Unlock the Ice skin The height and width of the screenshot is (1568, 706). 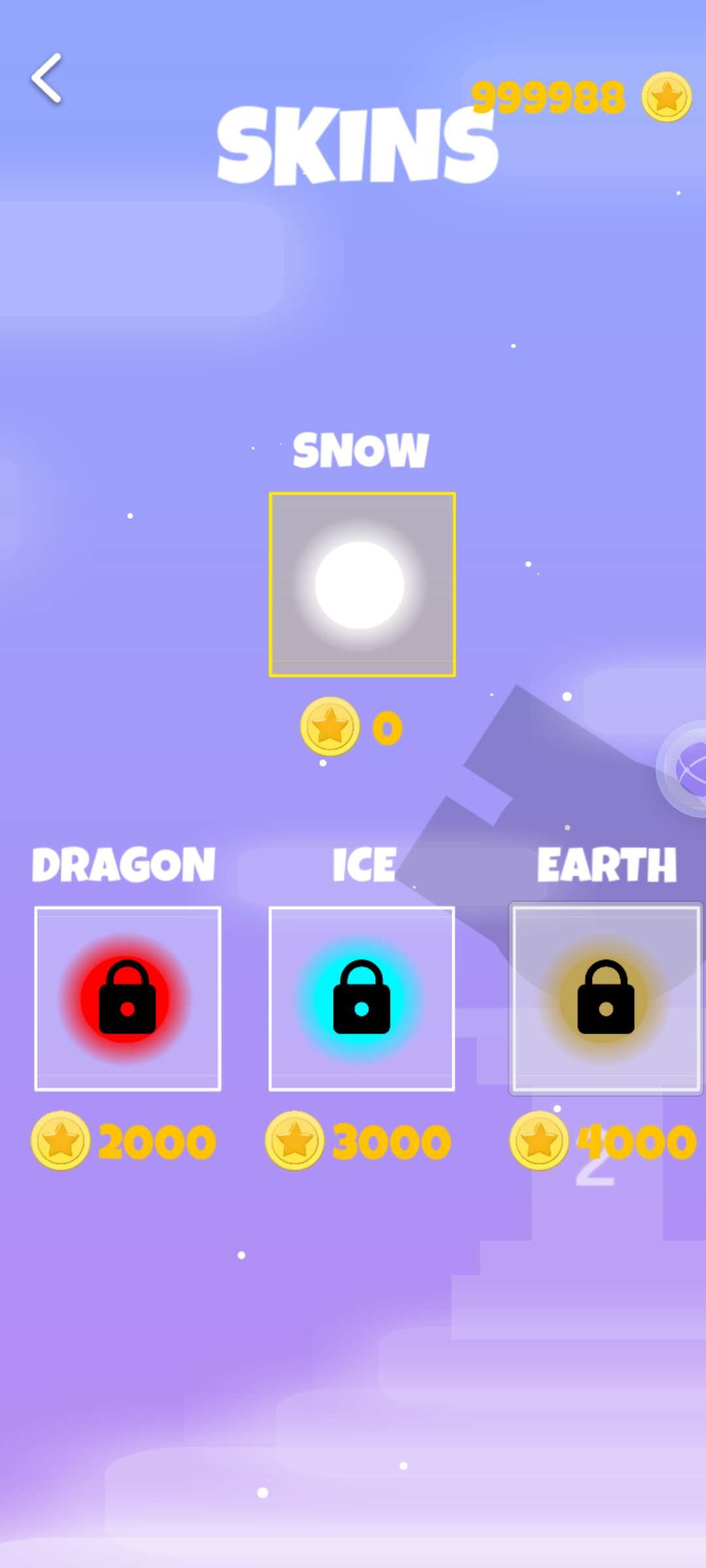click(x=361, y=998)
